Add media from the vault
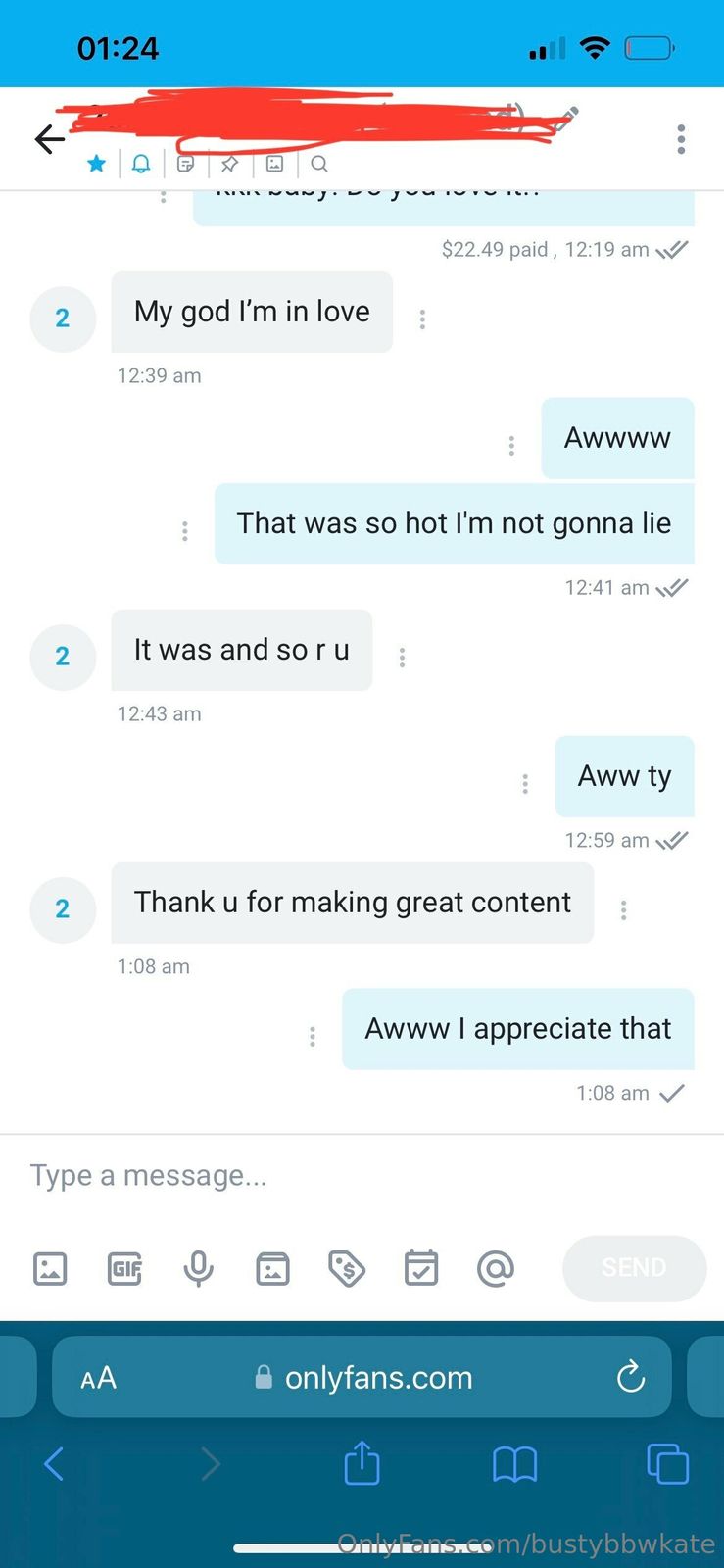724x1568 pixels. (x=272, y=1268)
